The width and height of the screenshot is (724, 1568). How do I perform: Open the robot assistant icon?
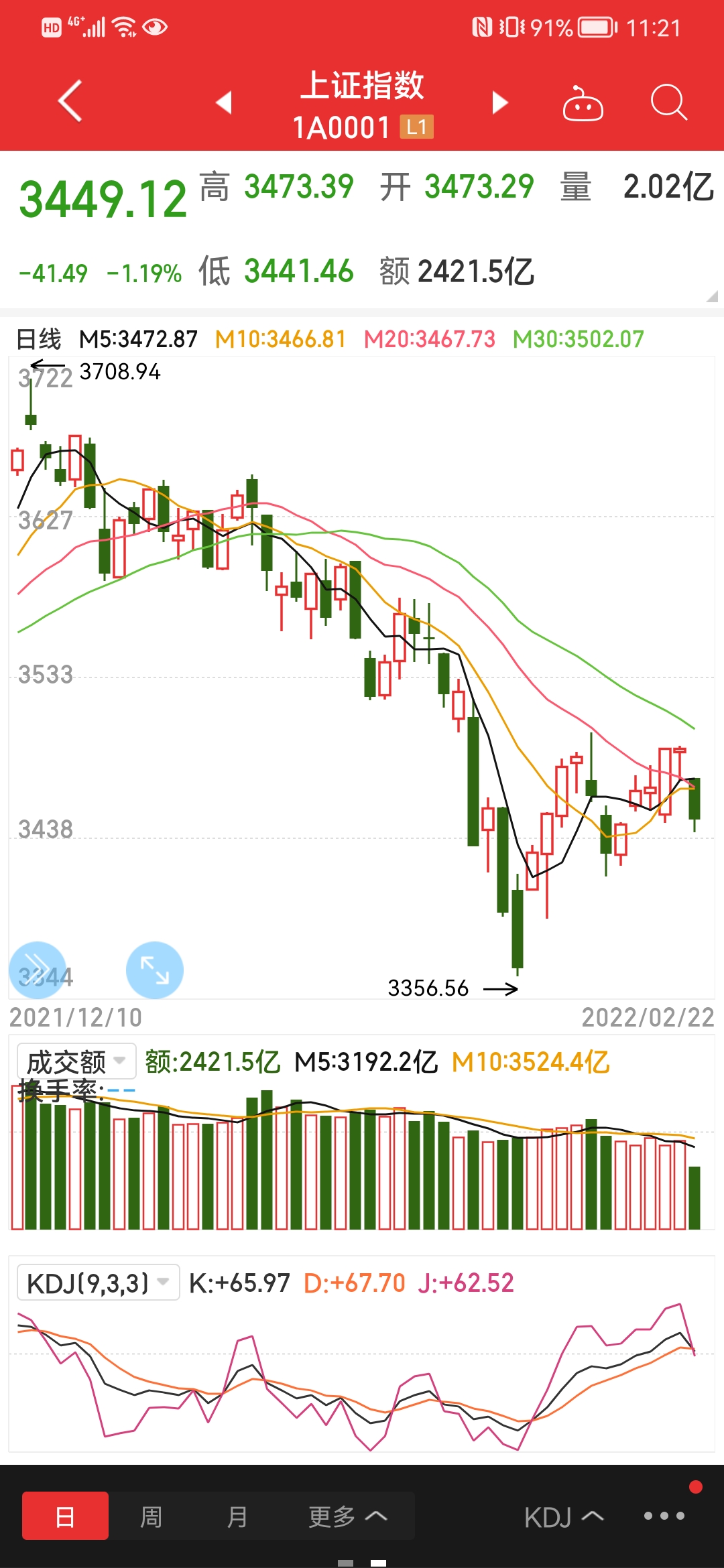583,104
